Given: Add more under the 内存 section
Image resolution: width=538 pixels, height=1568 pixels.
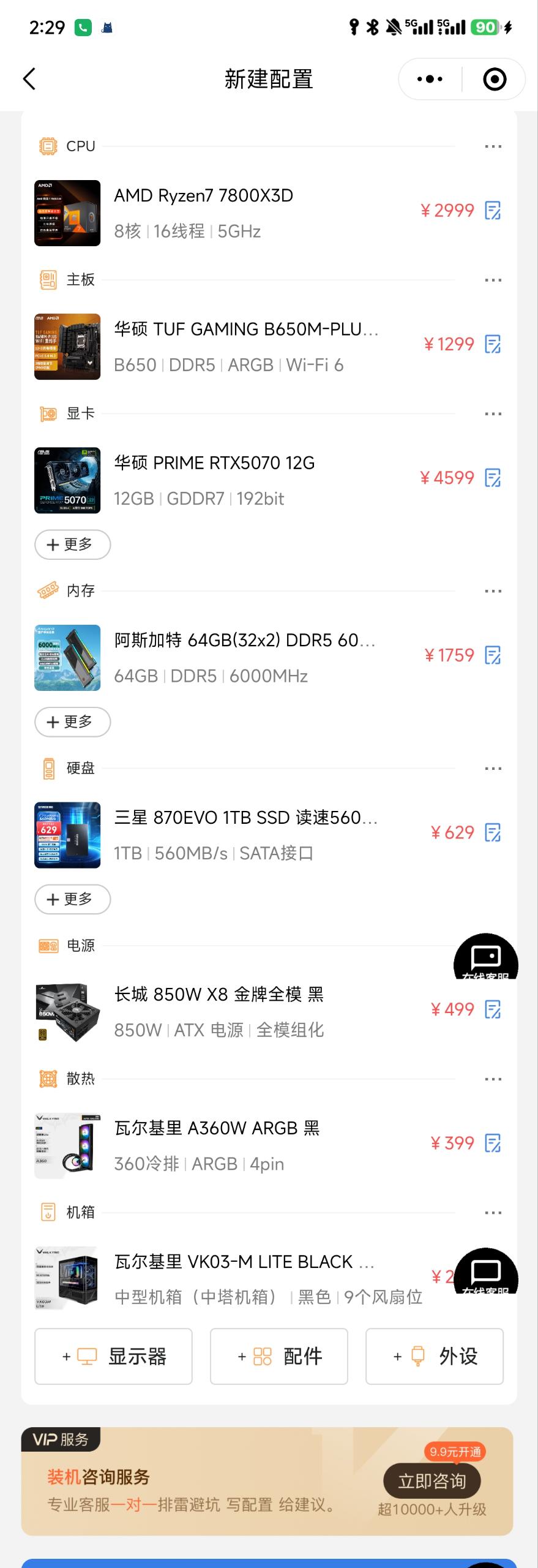Looking at the screenshot, I should (72, 722).
